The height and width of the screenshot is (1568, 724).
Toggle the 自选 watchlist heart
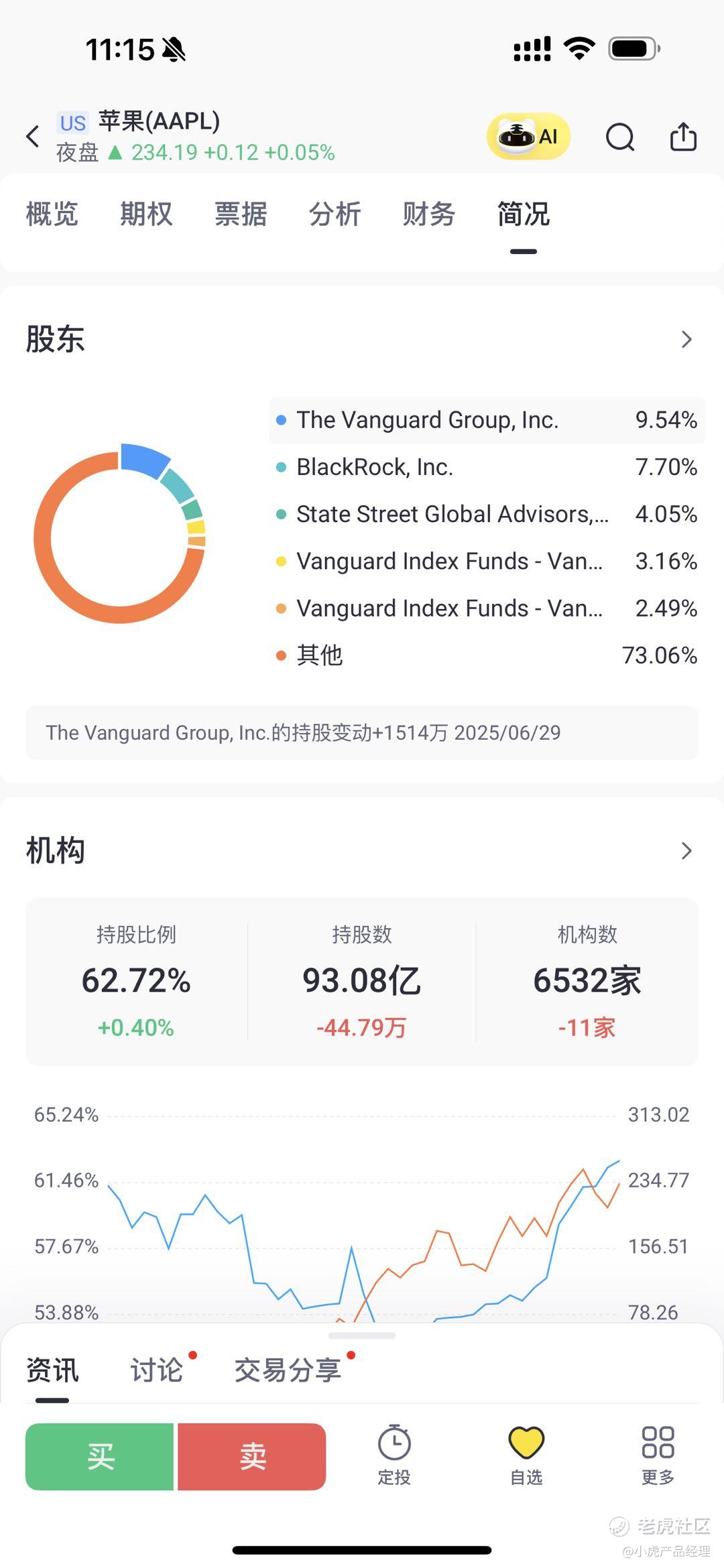pos(526,1454)
